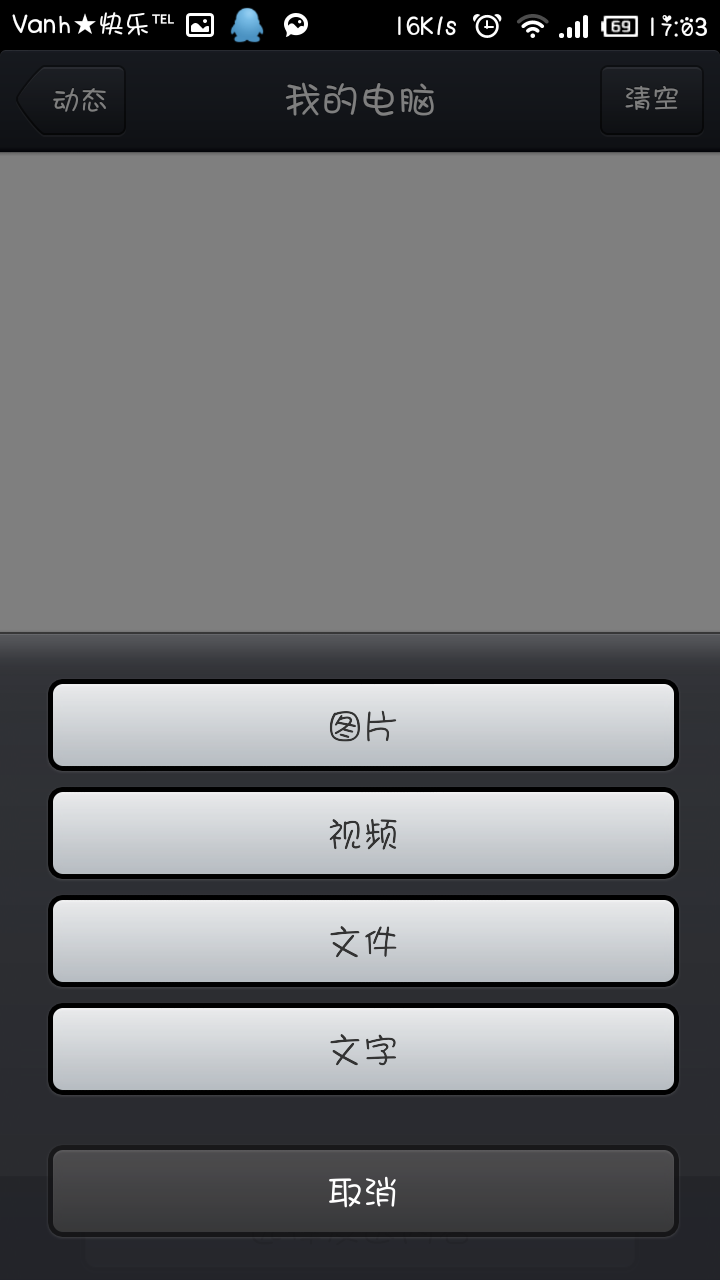Pick the 文件 option
The height and width of the screenshot is (1280, 720).
coord(363,941)
